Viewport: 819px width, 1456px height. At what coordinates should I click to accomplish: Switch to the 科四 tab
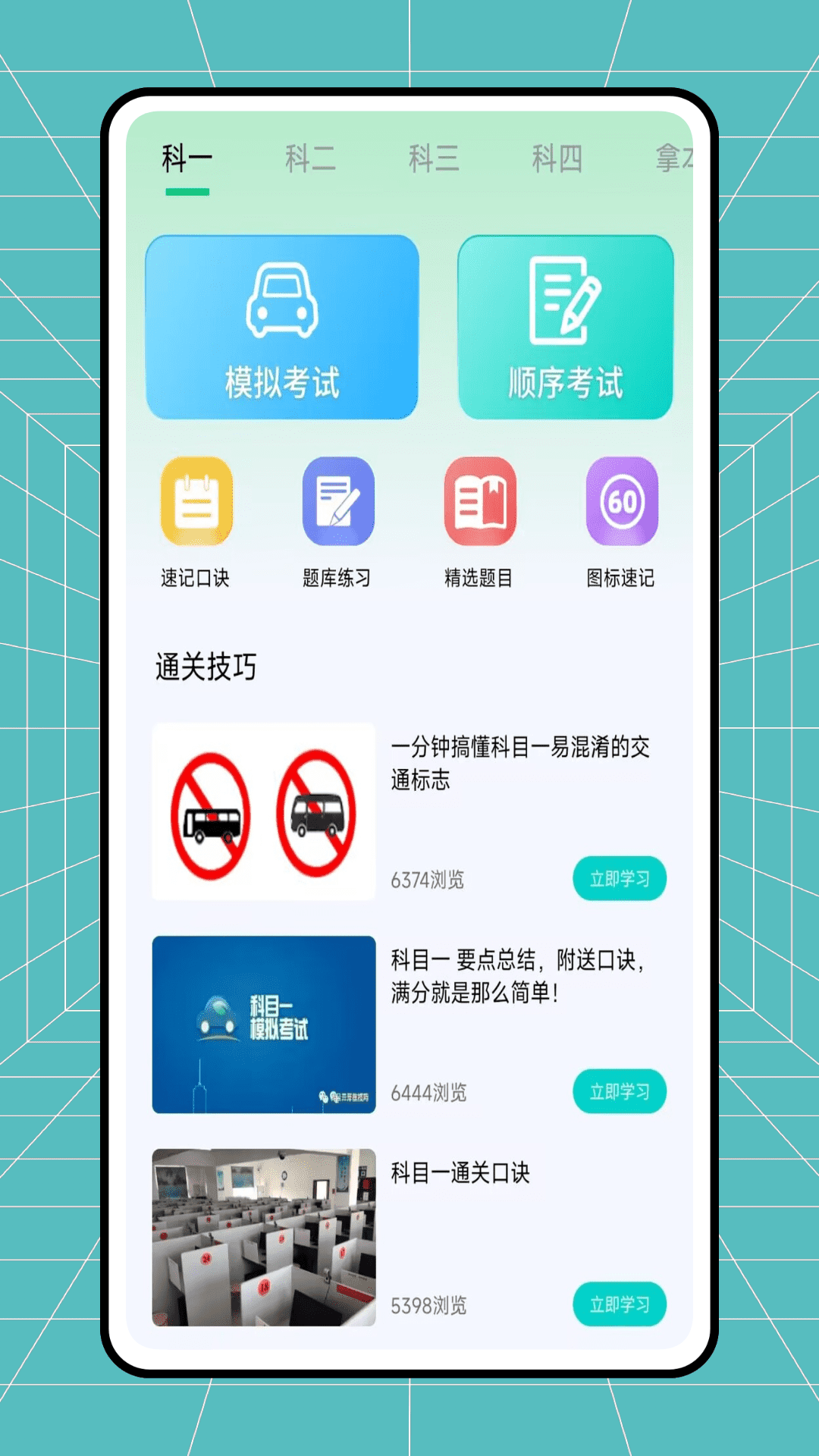556,157
